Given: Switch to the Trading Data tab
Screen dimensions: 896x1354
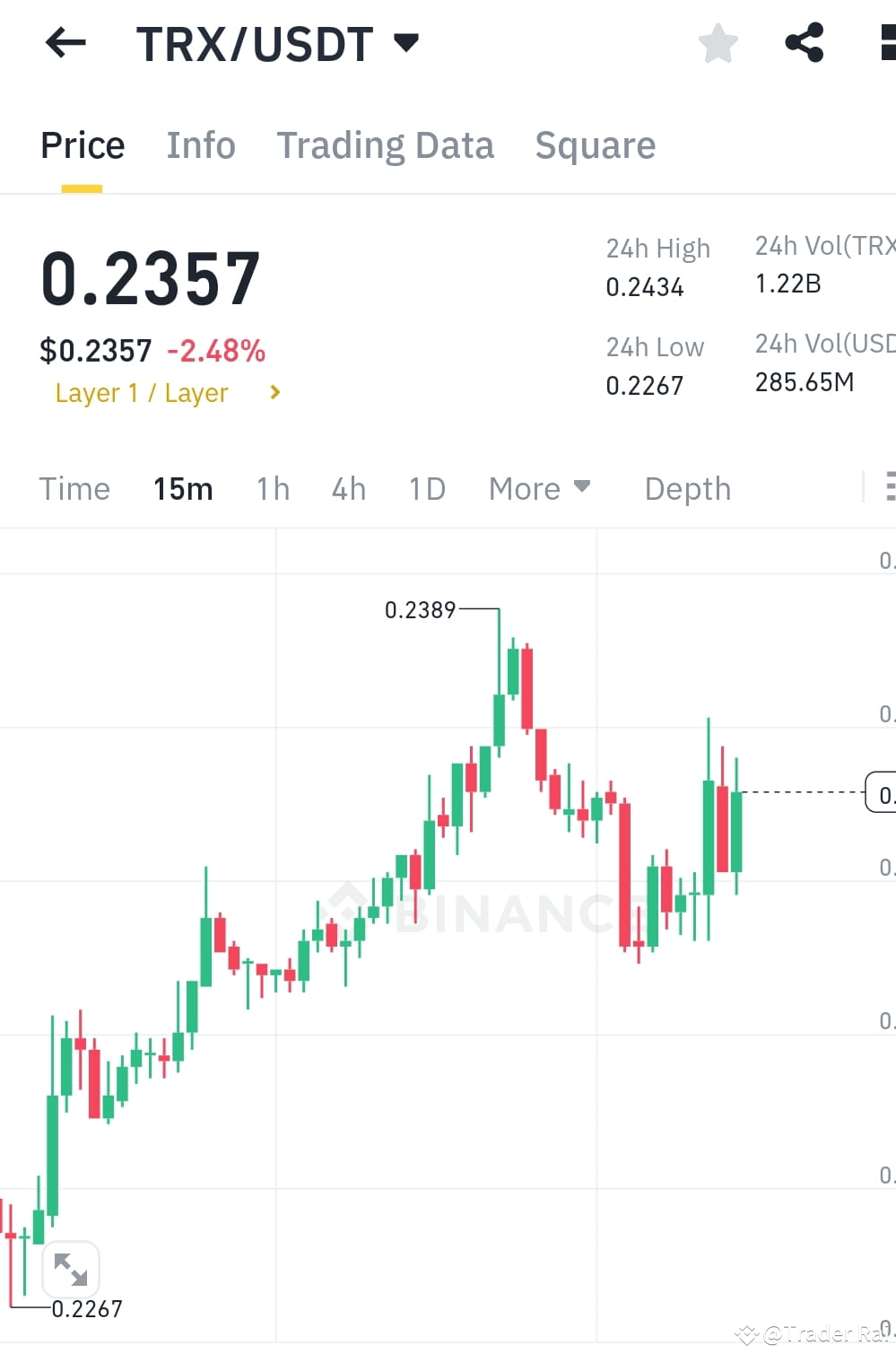Looking at the screenshot, I should pos(386,144).
